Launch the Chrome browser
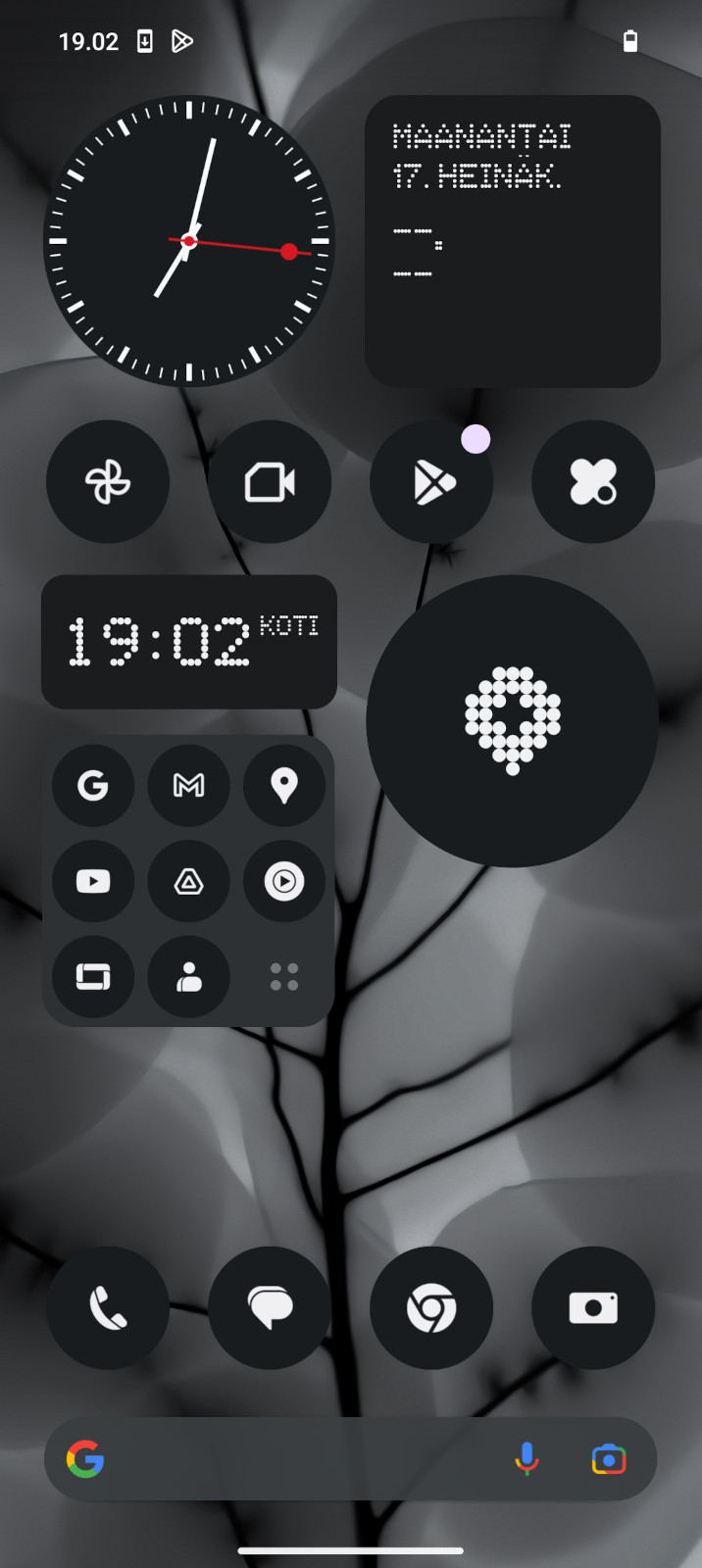 (431, 1308)
